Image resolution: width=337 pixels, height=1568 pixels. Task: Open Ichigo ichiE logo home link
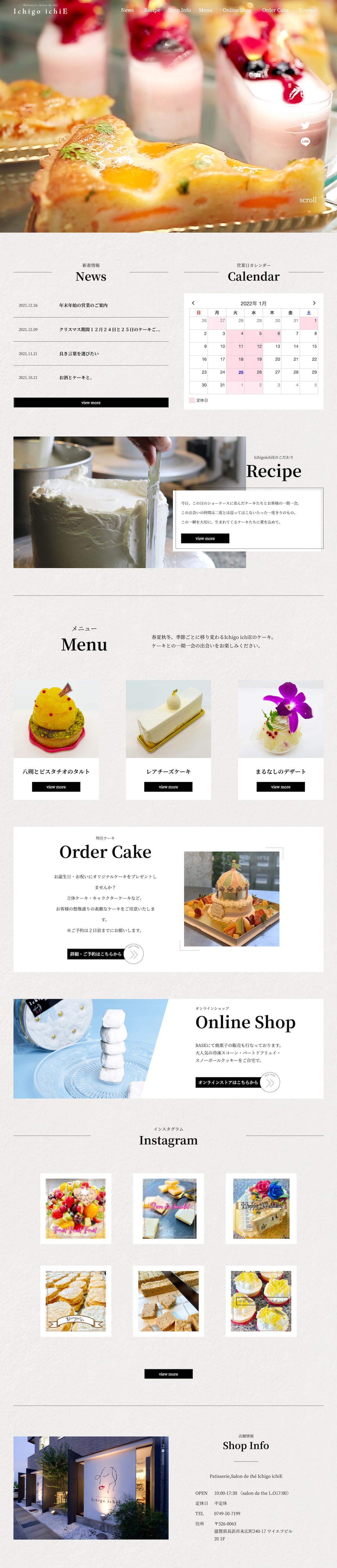pyautogui.click(x=40, y=10)
